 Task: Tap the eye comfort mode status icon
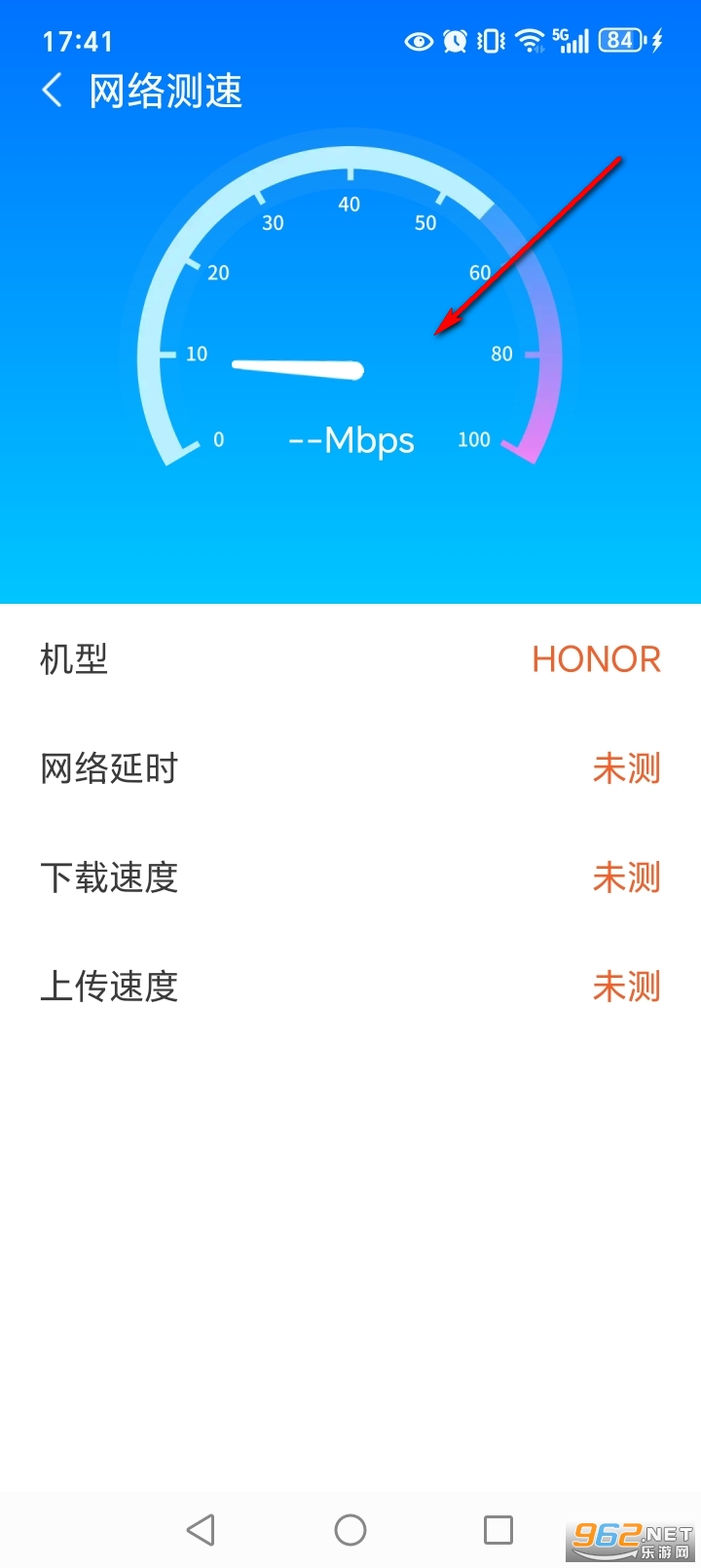coord(419,41)
